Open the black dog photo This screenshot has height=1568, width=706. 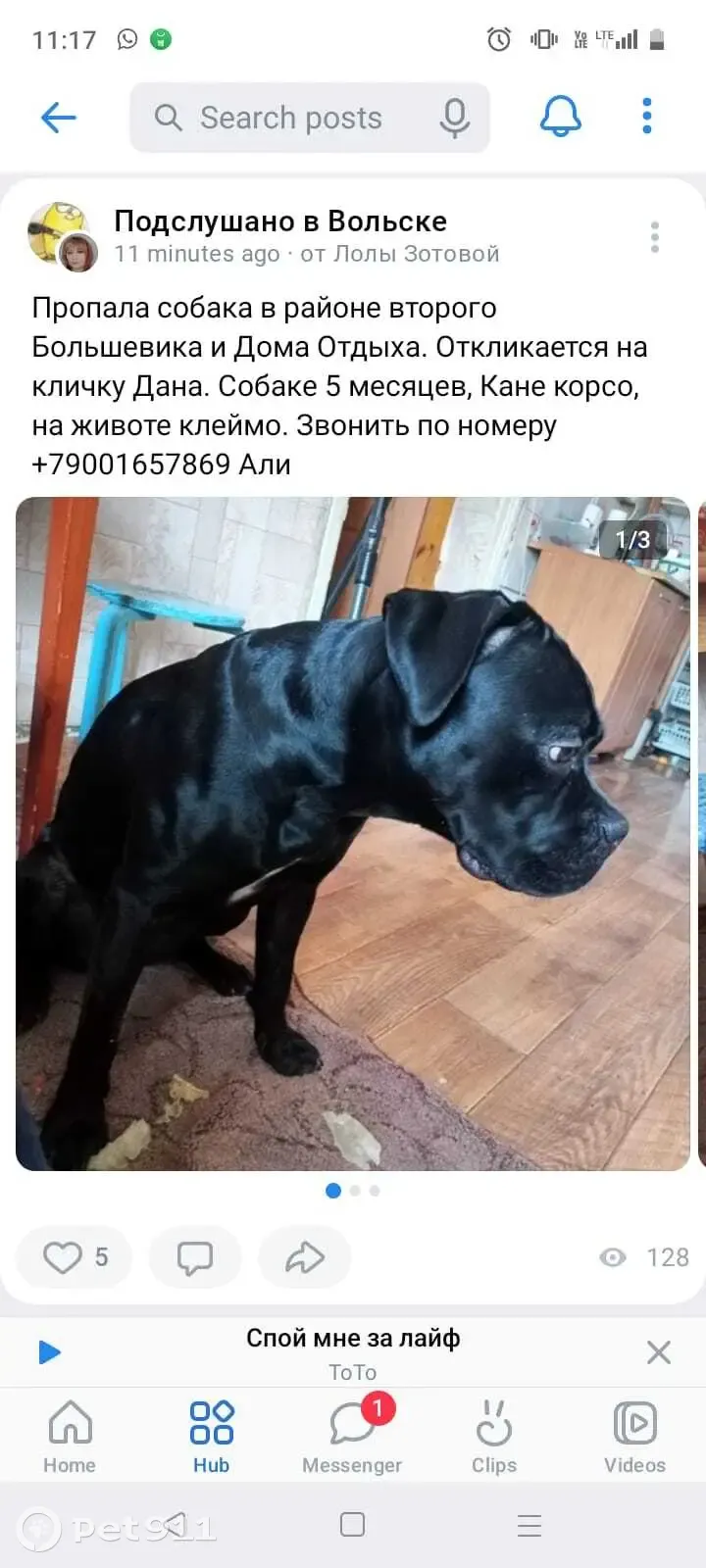pos(353,833)
